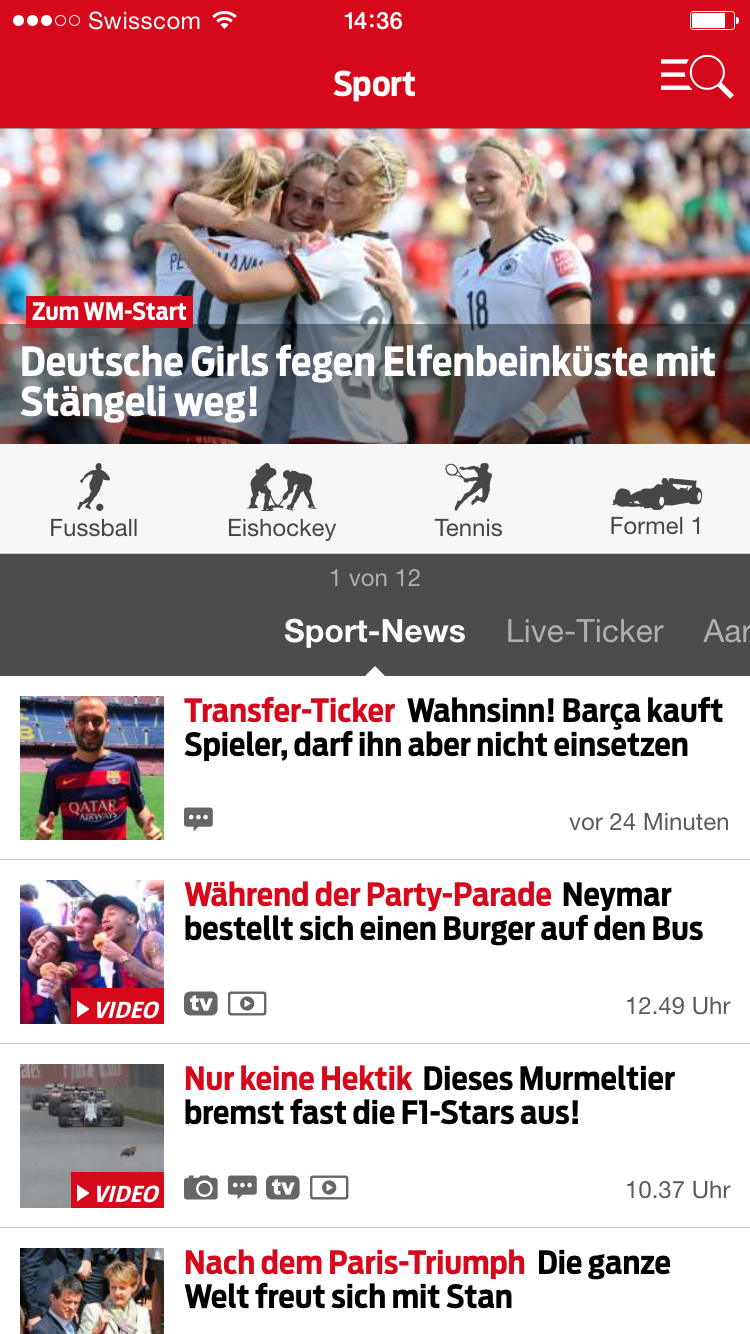Open the Tennis category
The width and height of the screenshot is (750, 1334).
point(468,500)
